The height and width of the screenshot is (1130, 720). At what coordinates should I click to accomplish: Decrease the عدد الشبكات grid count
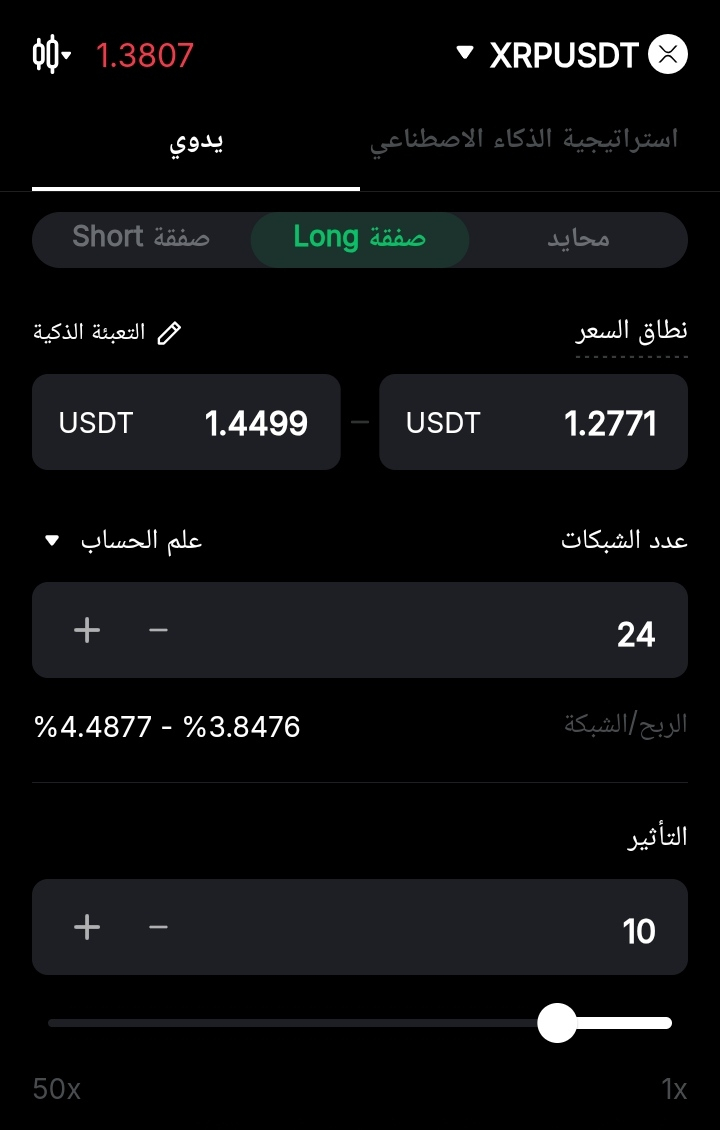coord(158,630)
